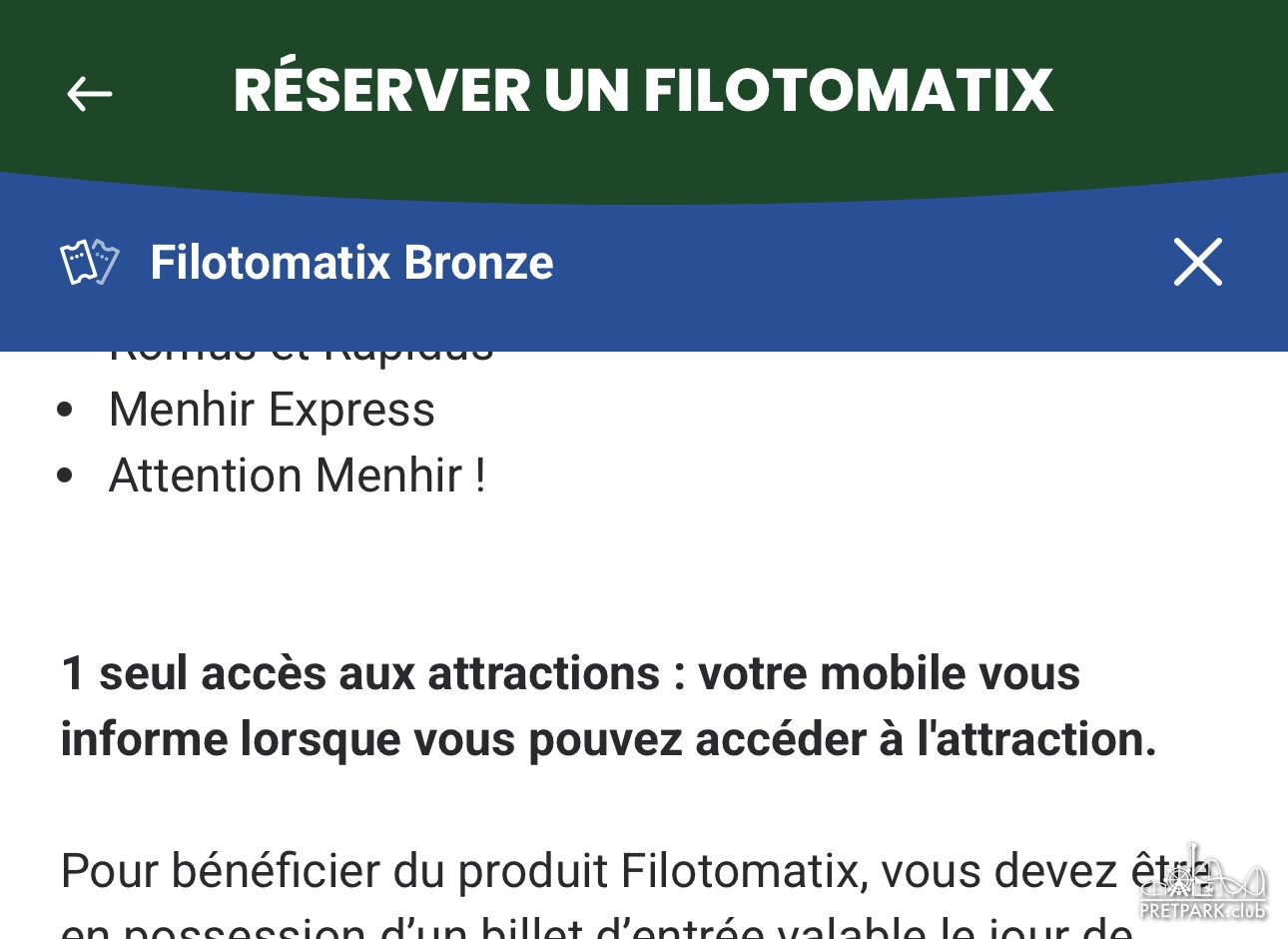This screenshot has width=1288, height=939.
Task: Close the Filotomatix Bronze panel
Action: pos(1197,263)
